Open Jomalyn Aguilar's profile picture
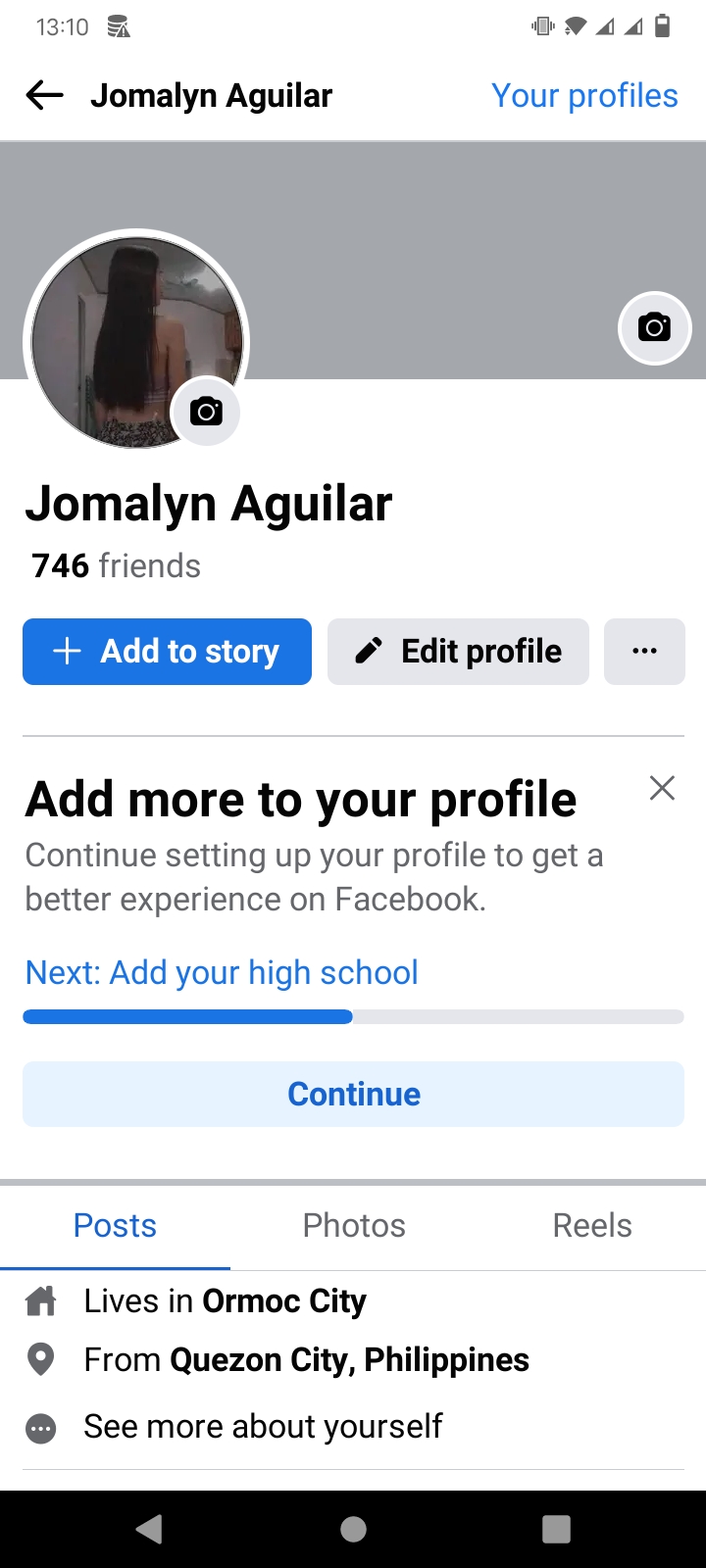 point(136,341)
